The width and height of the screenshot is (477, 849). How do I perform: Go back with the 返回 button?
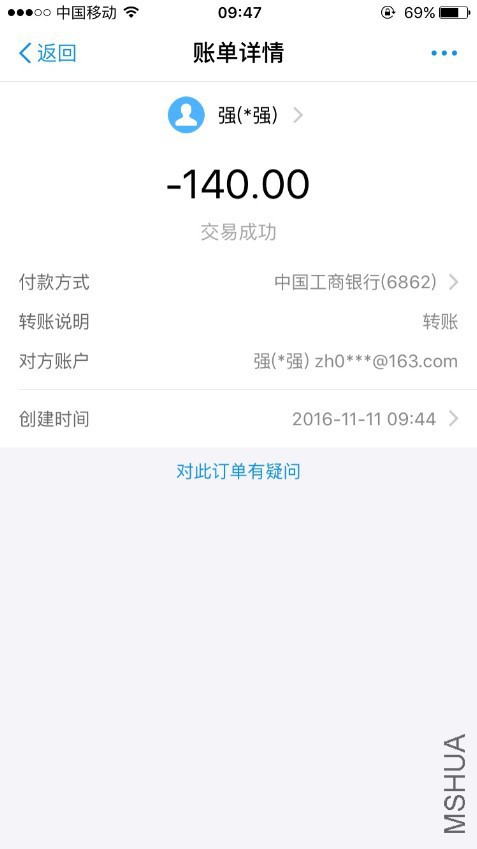tap(47, 53)
